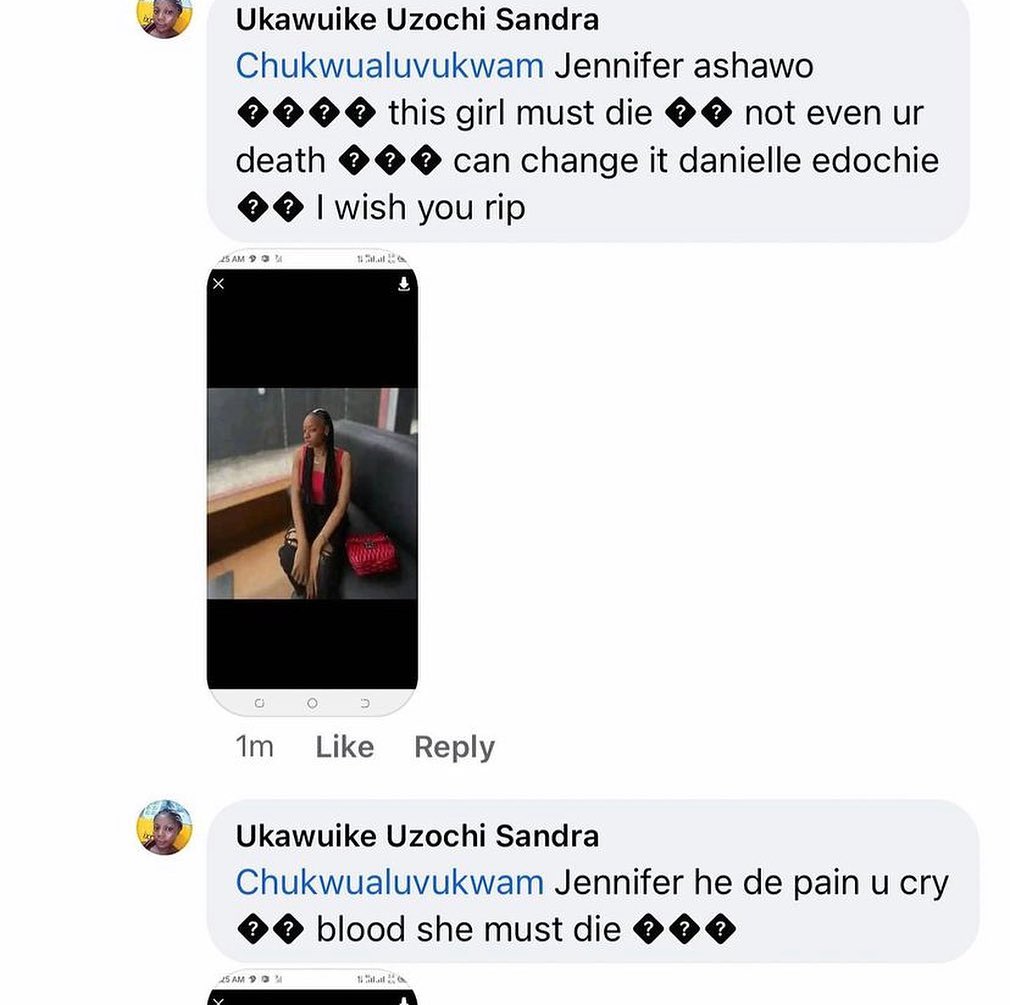View profile picture beside the "cry blood" comment

(165, 827)
